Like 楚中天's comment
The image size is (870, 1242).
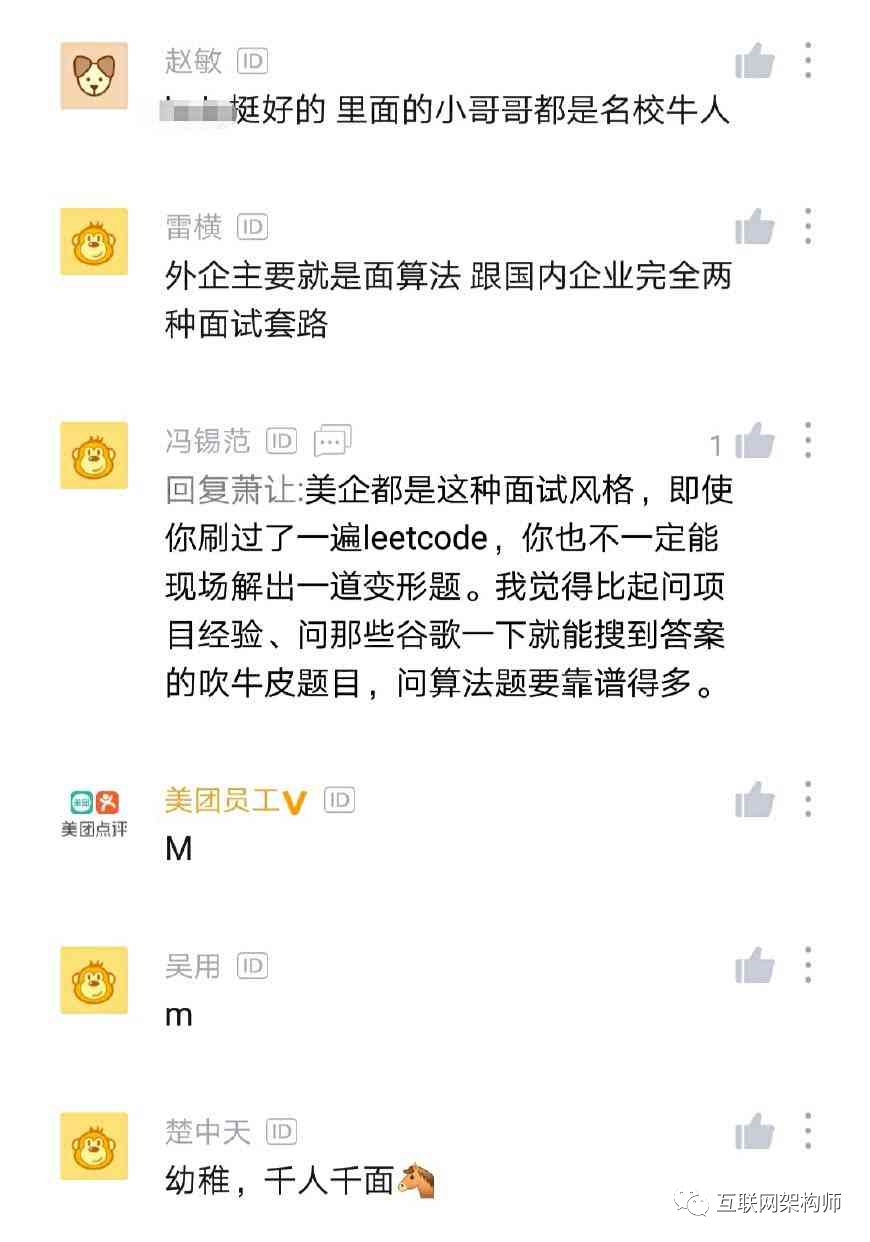coord(755,1132)
